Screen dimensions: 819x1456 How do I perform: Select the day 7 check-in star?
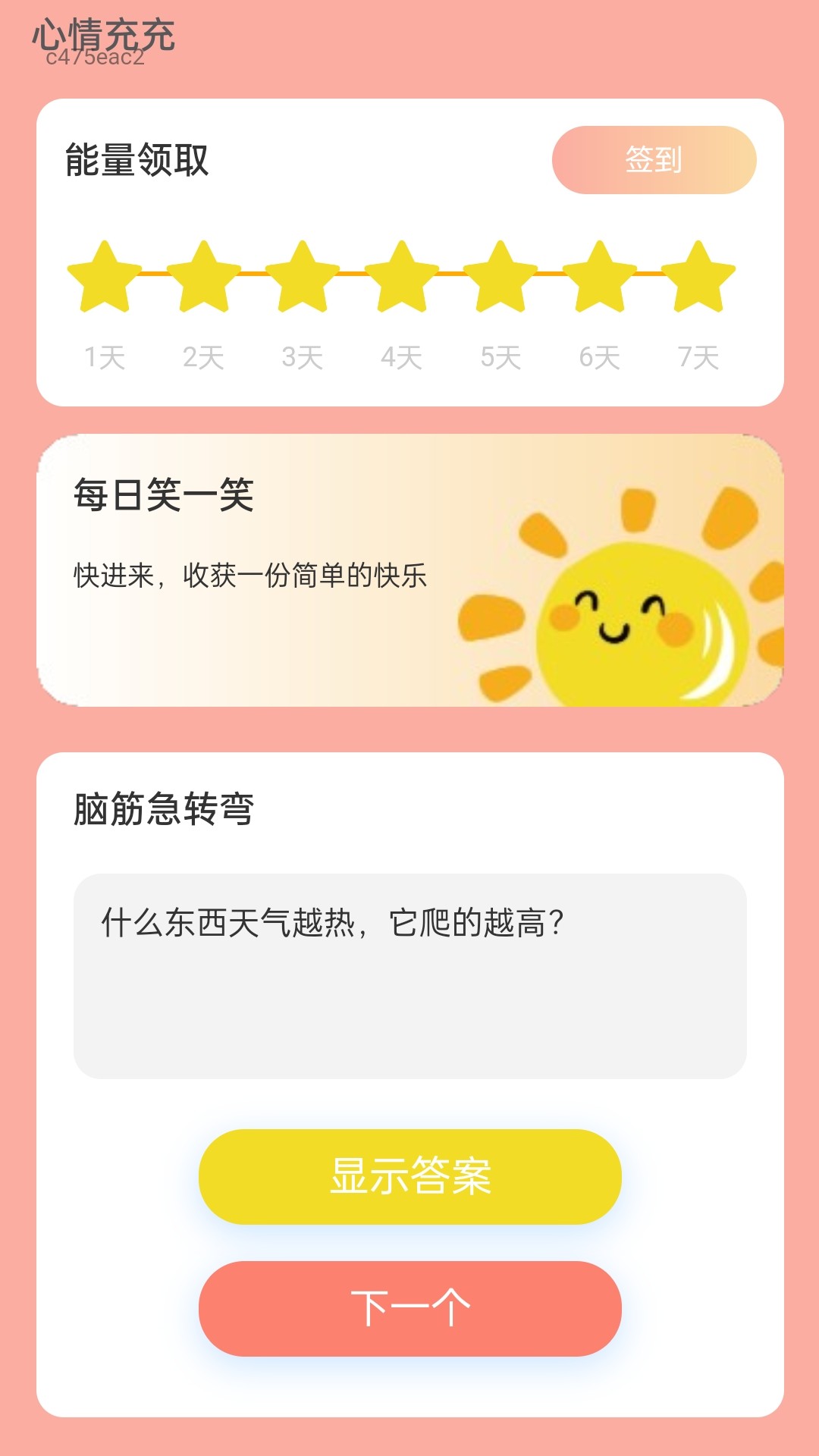(x=698, y=275)
